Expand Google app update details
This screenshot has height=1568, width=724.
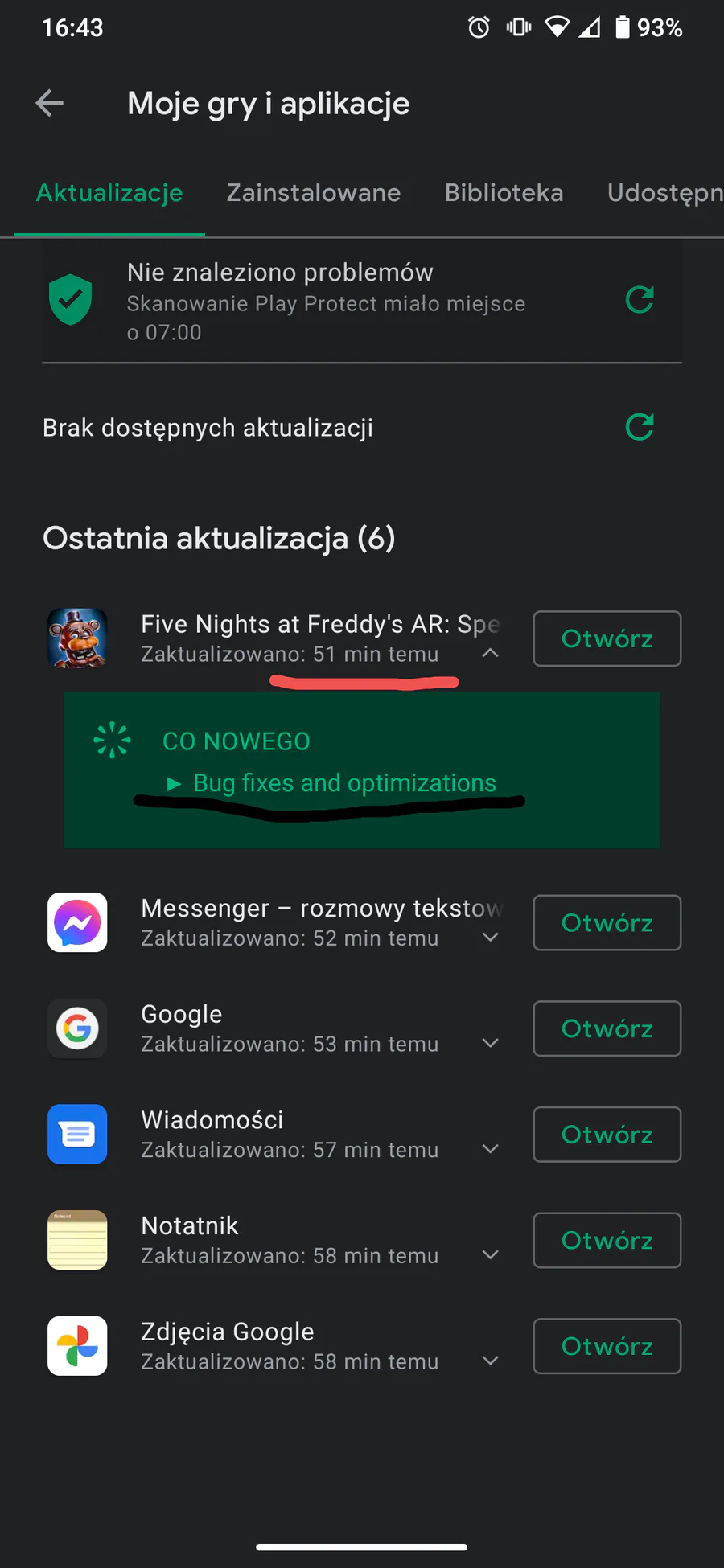pos(490,1043)
